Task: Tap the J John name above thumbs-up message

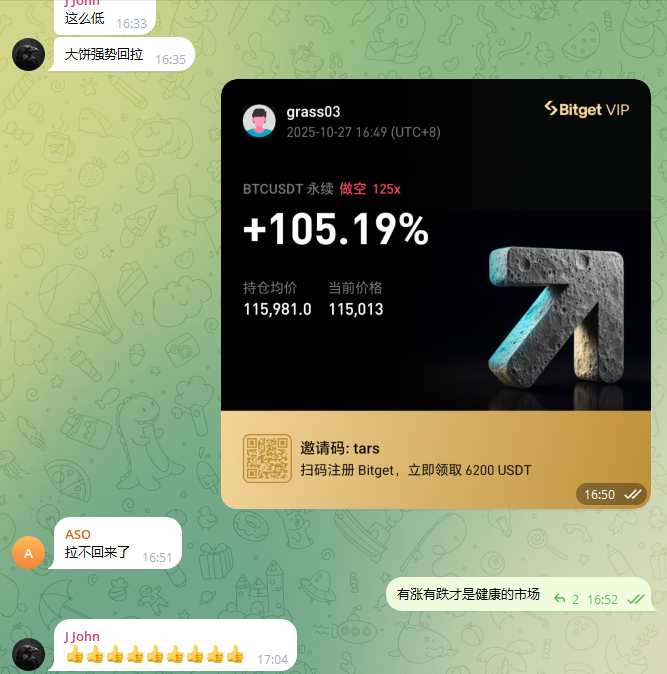Action: point(82,636)
